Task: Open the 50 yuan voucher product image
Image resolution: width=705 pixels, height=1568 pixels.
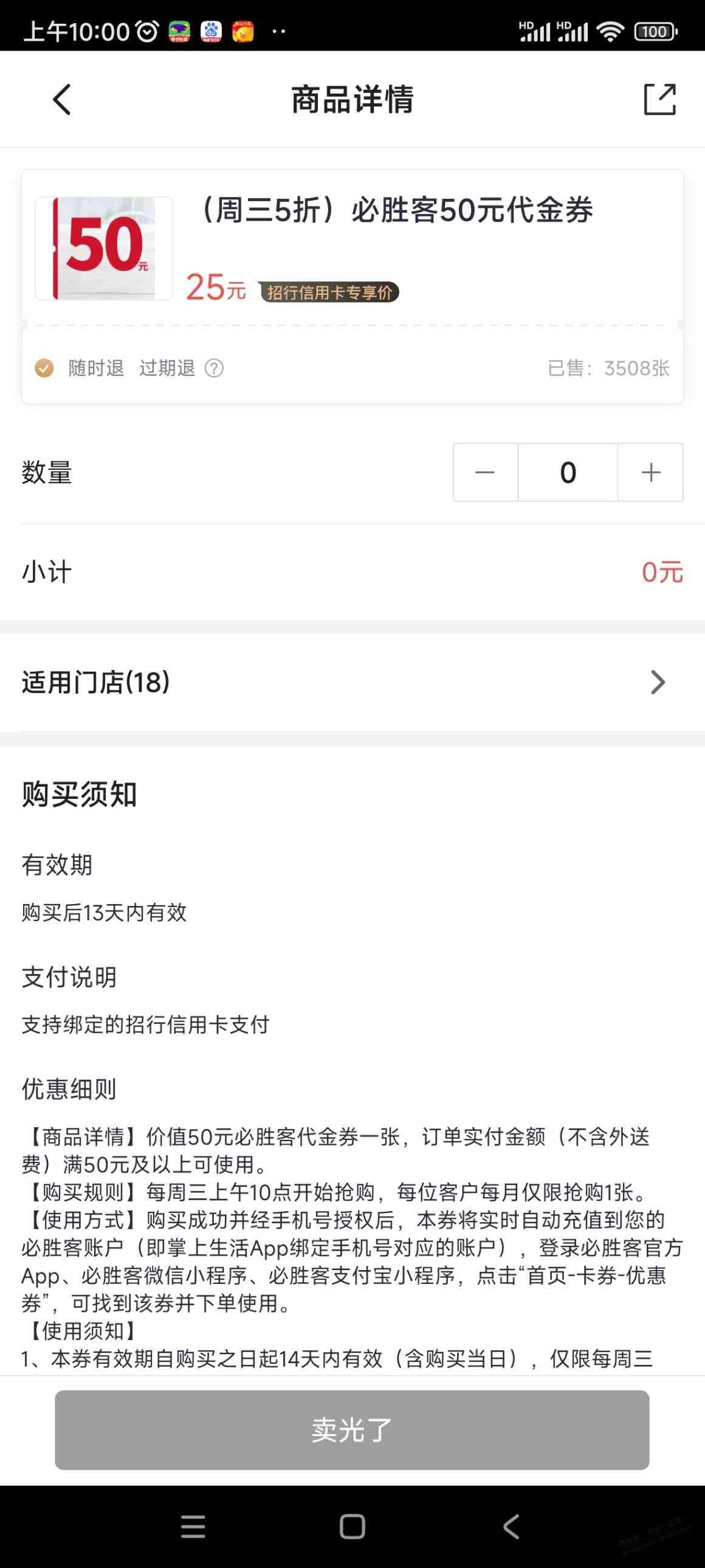Action: pos(104,248)
